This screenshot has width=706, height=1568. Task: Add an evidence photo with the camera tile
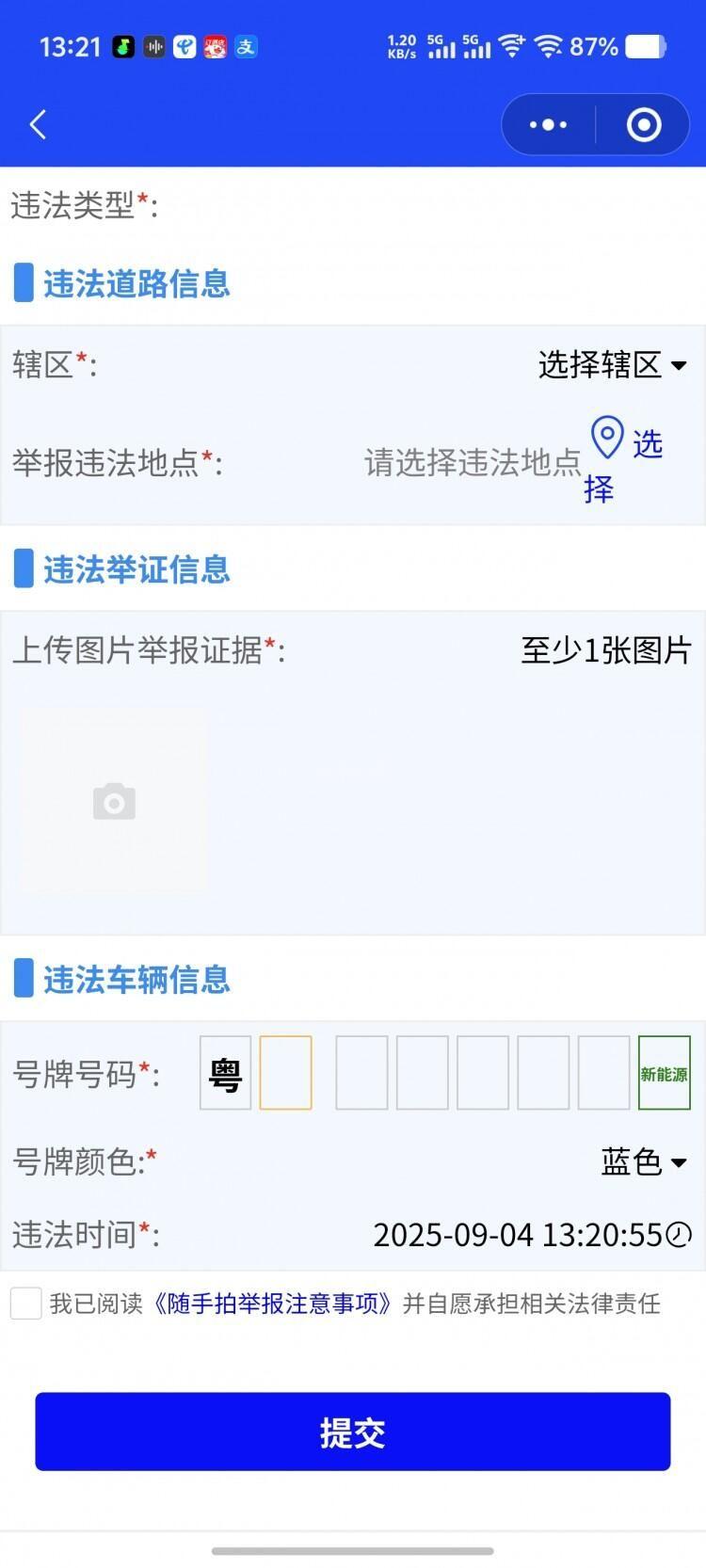(114, 801)
